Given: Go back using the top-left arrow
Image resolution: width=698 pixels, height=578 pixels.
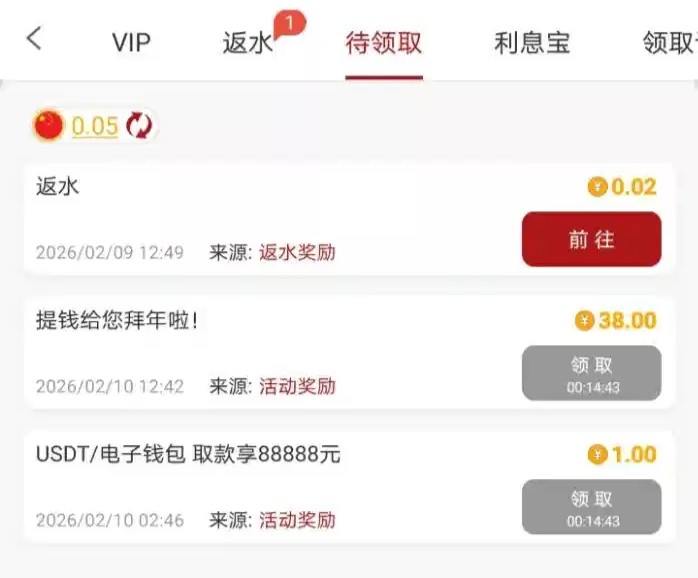Looking at the screenshot, I should [34, 40].
